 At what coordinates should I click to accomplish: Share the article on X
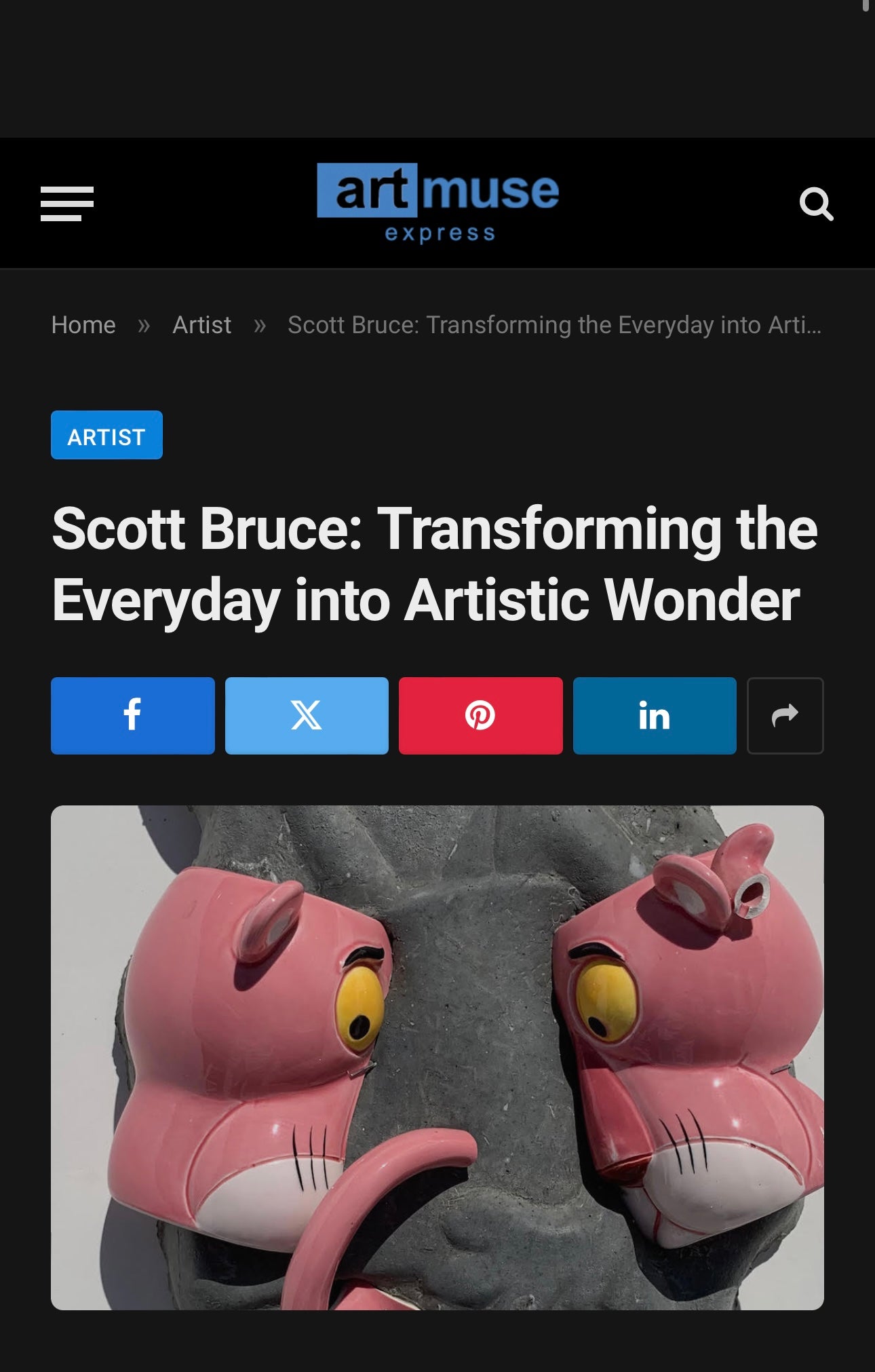click(x=307, y=715)
